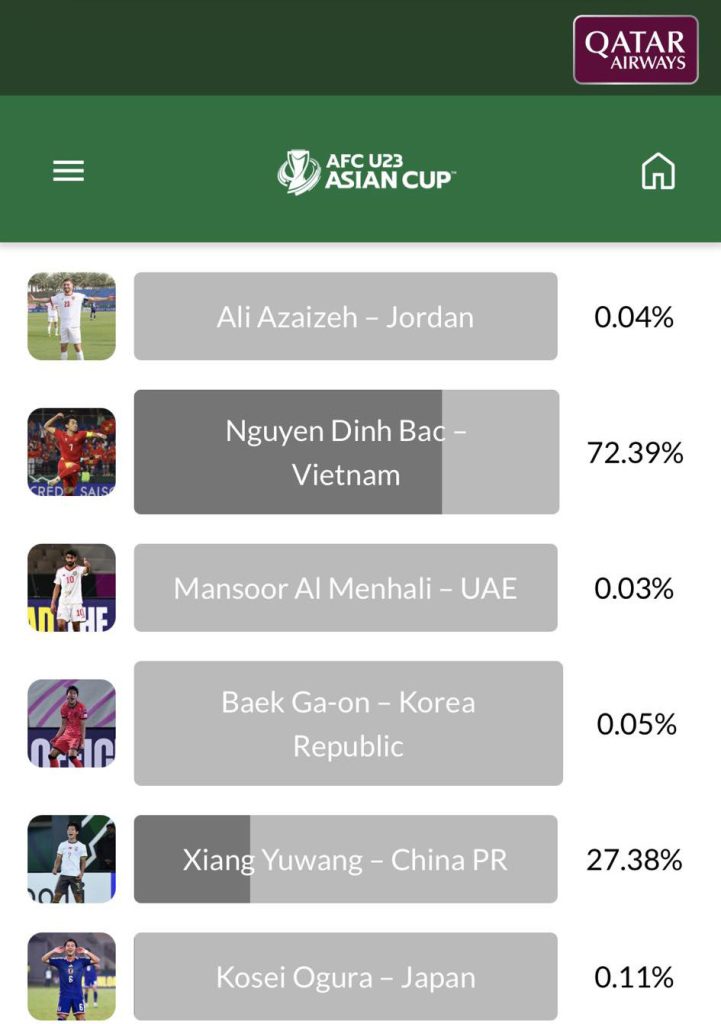Viewport: 721px width, 1024px height.
Task: Click the 72.39% percentage label
Action: click(x=632, y=452)
